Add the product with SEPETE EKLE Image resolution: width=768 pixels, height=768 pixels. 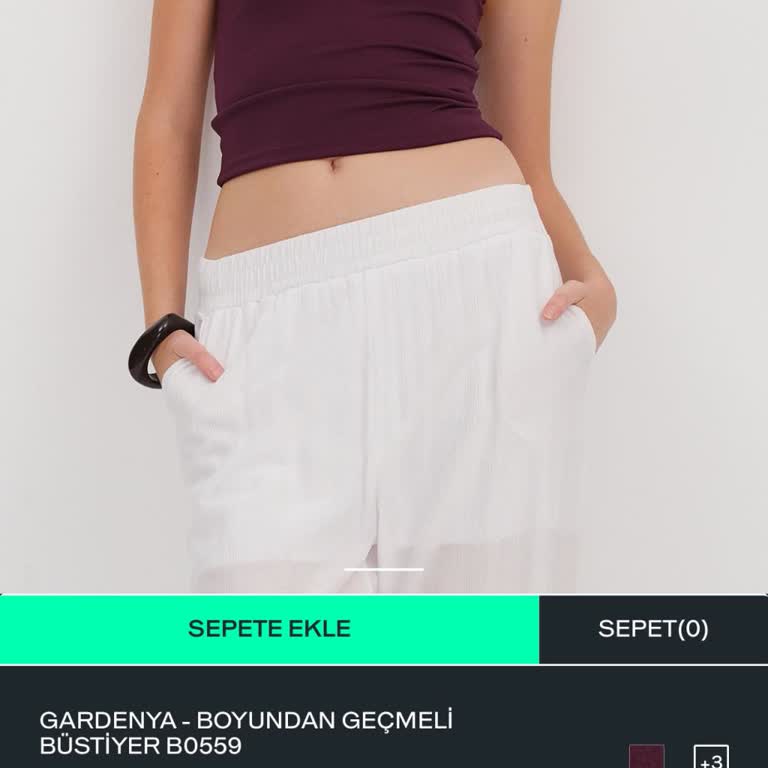269,629
